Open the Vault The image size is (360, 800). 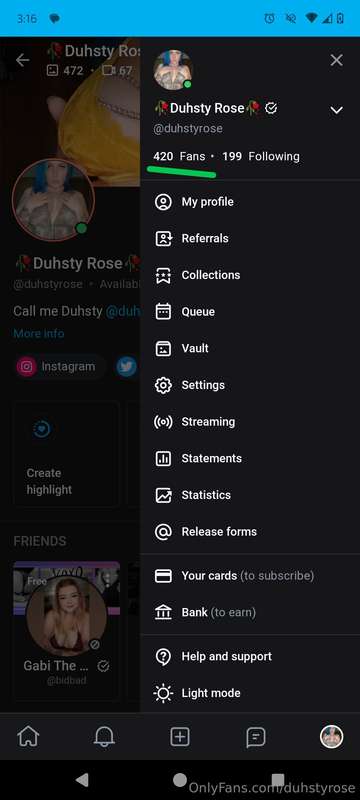tap(250, 348)
